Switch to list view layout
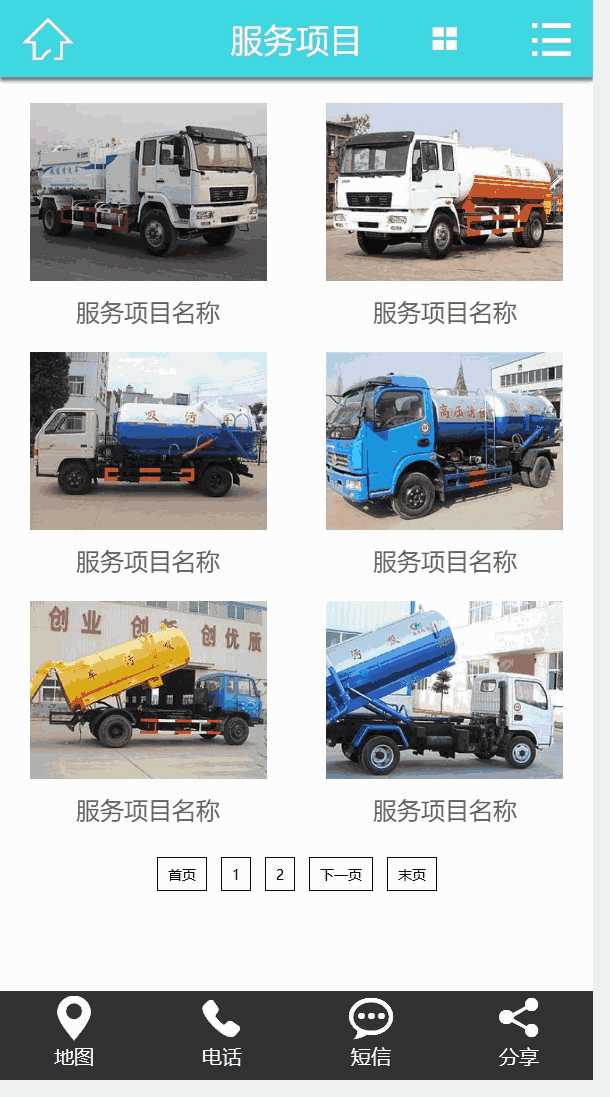This screenshot has width=610, height=1097. (551, 40)
